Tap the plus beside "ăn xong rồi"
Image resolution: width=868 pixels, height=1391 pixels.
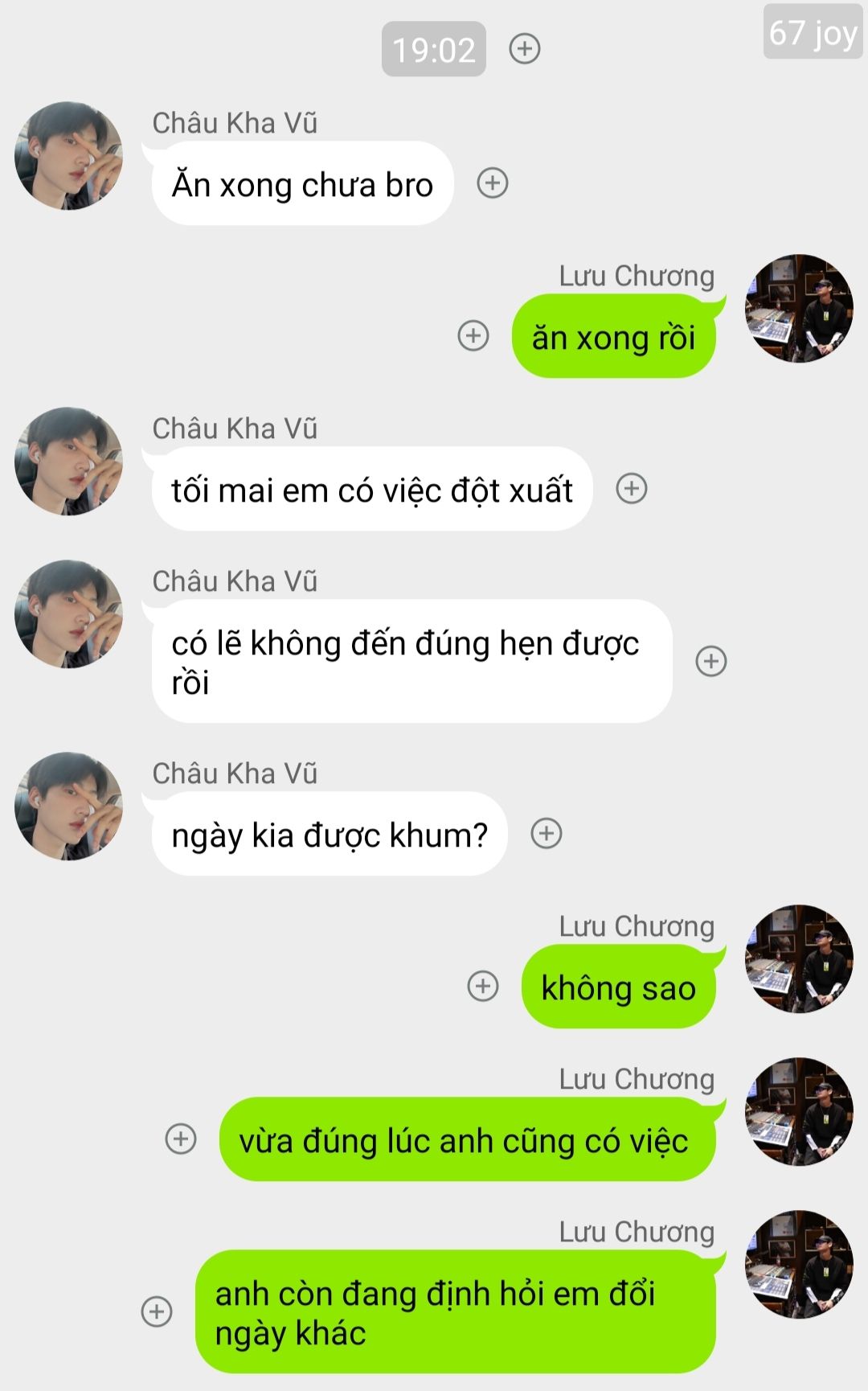point(473,335)
